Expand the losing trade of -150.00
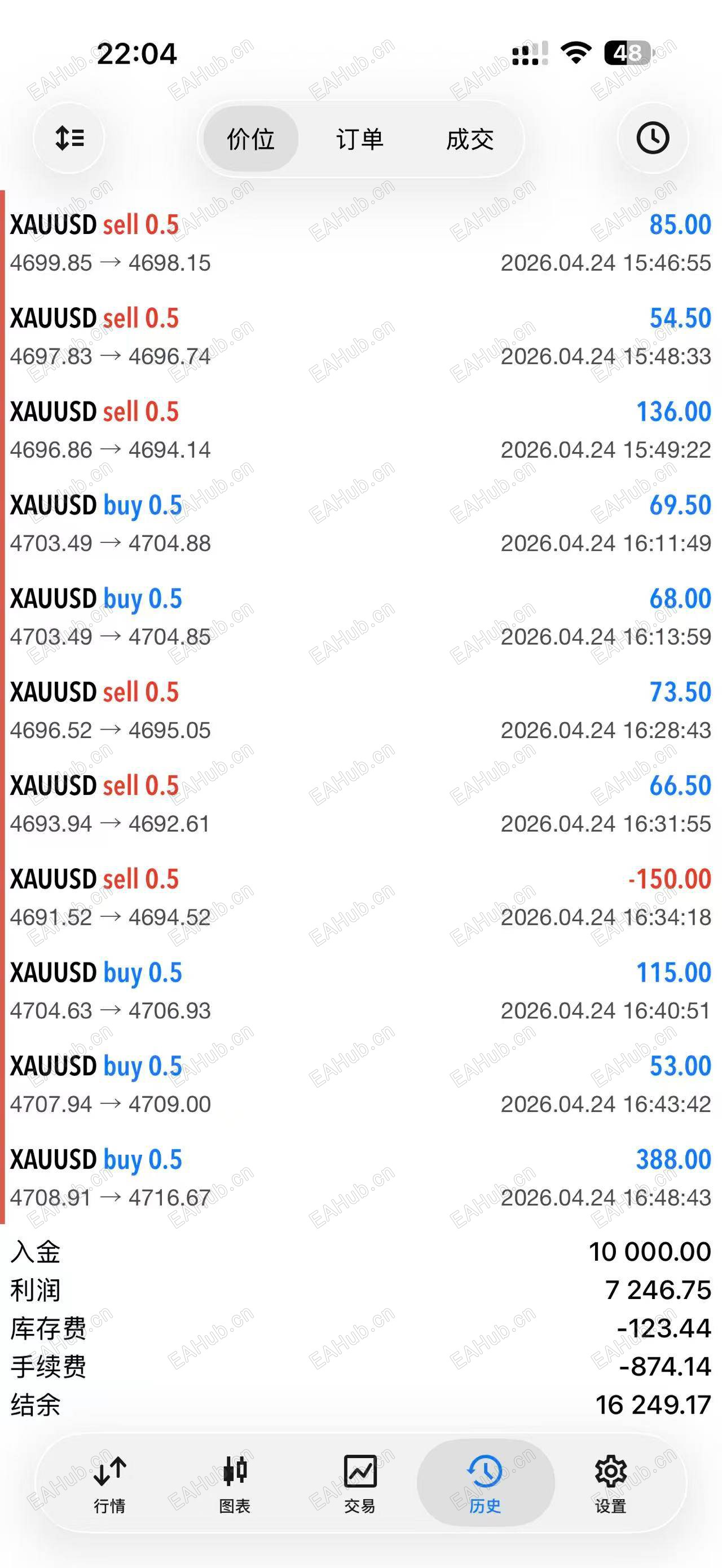This screenshot has height=1568, width=722. (x=360, y=897)
